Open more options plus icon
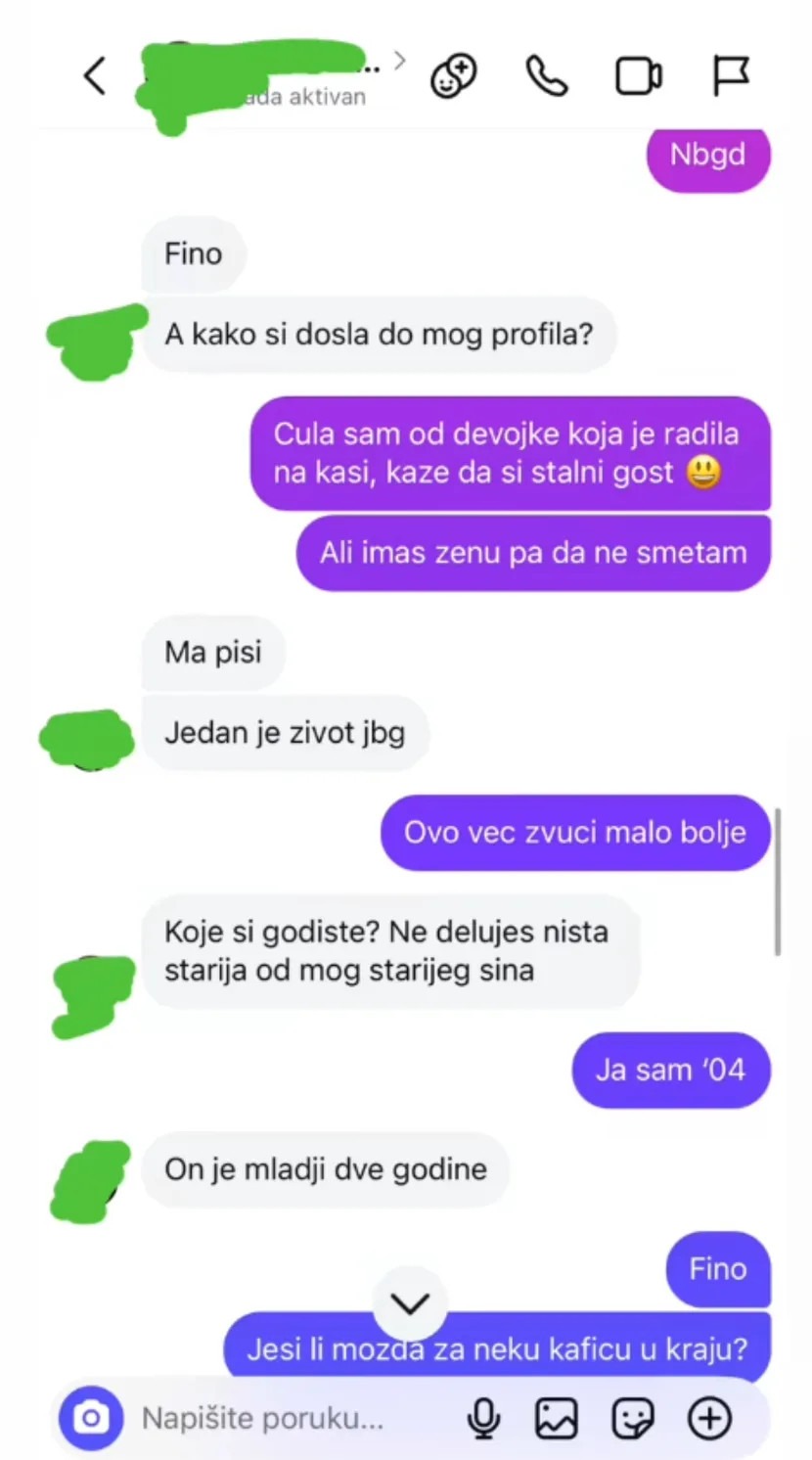Screen dimensions: 812x1460 point(709,1418)
